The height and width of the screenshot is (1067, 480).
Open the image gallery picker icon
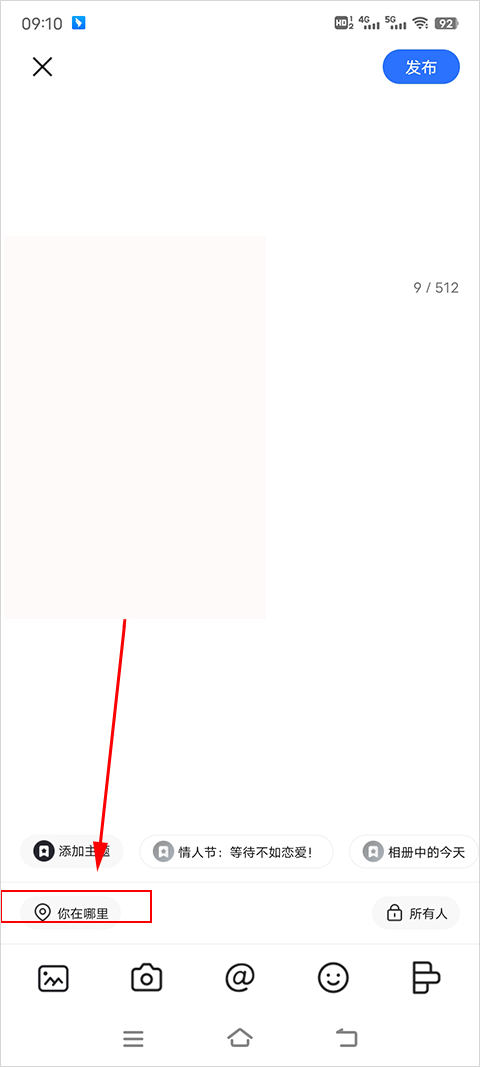(x=53, y=979)
